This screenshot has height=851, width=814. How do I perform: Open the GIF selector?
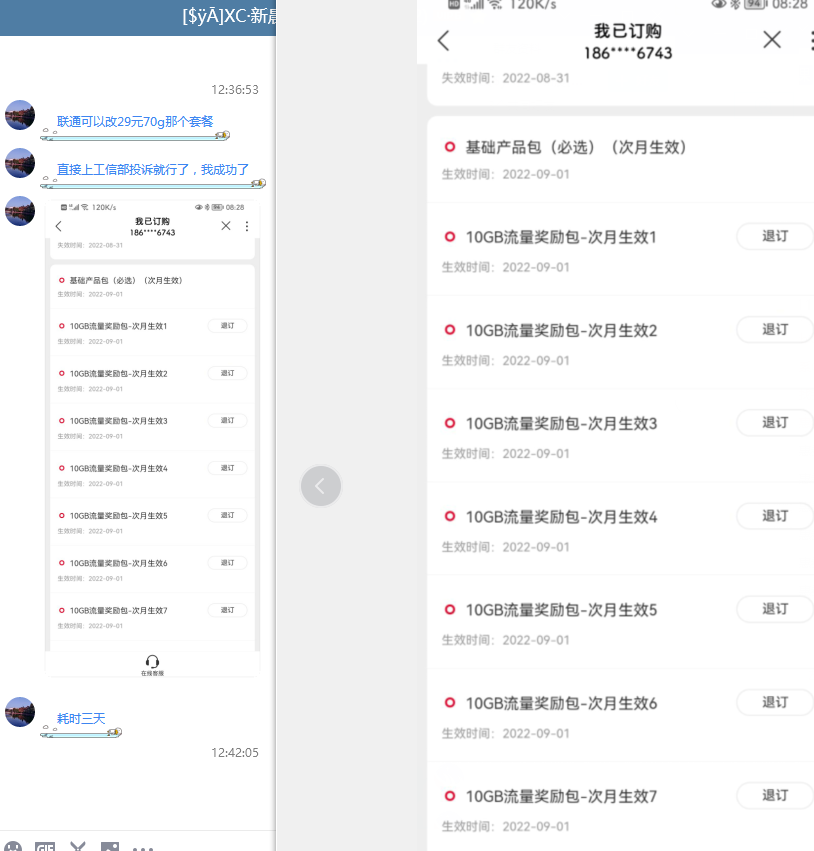(x=45, y=847)
